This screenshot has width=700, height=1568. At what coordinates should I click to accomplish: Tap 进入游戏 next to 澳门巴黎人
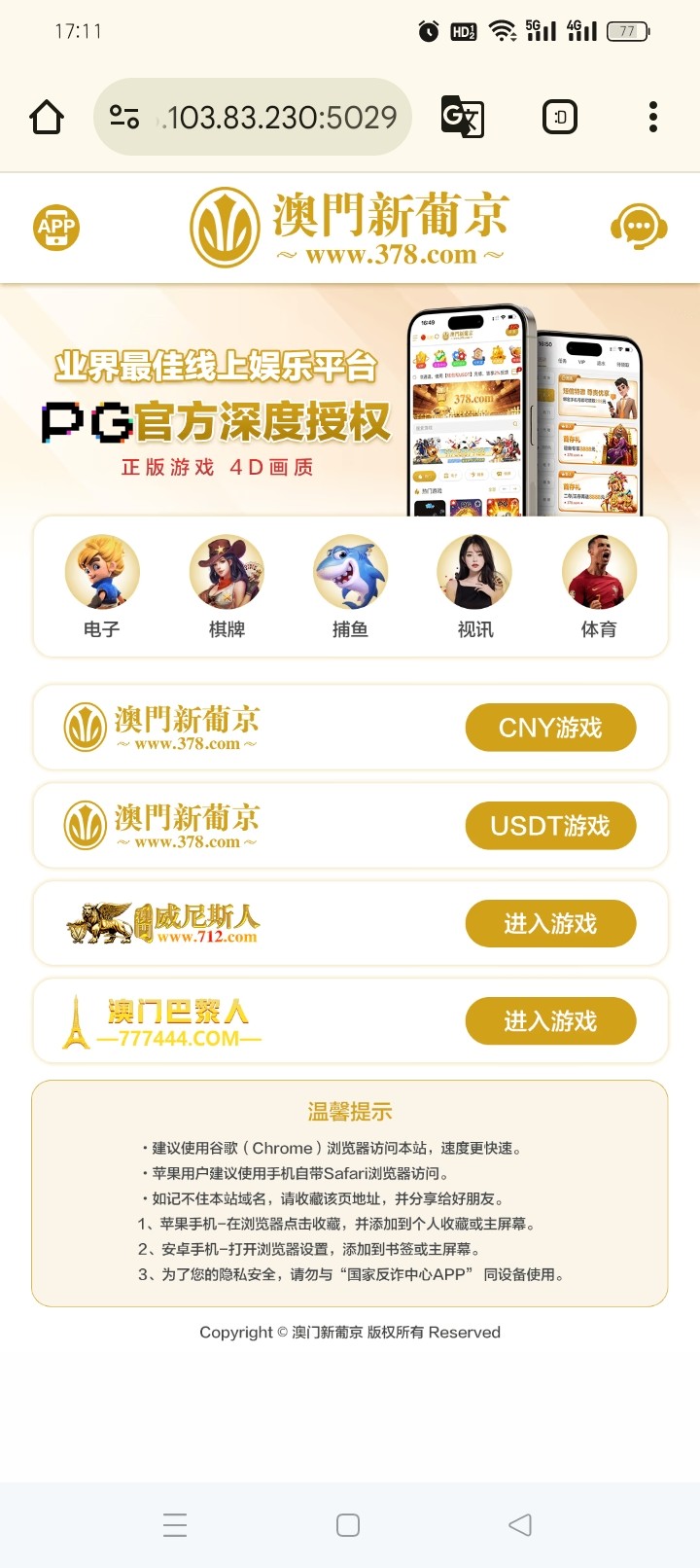(x=550, y=1020)
